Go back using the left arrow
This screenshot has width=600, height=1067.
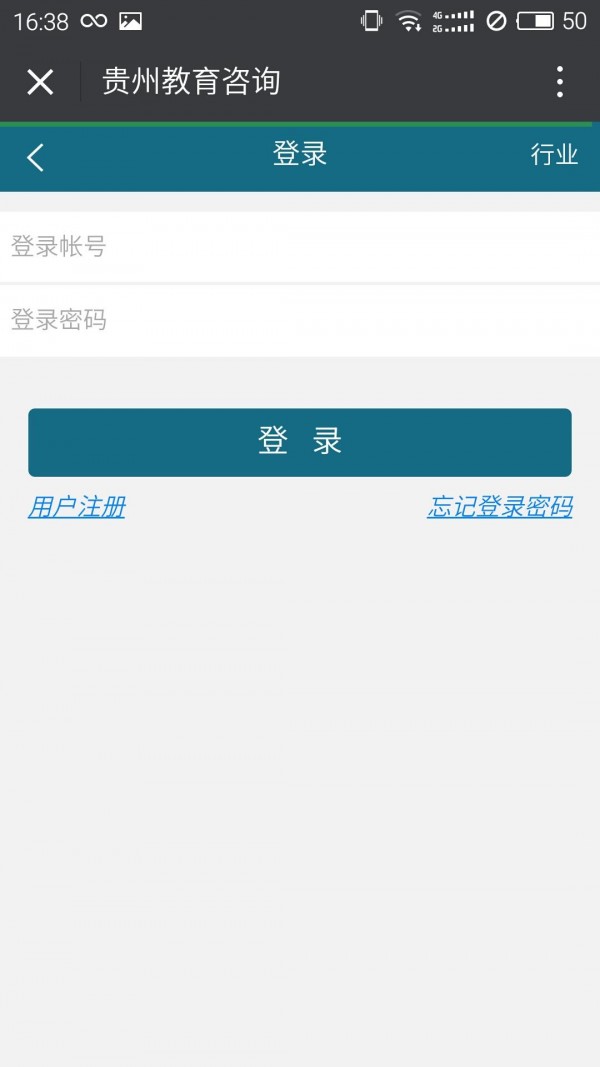coord(36,157)
